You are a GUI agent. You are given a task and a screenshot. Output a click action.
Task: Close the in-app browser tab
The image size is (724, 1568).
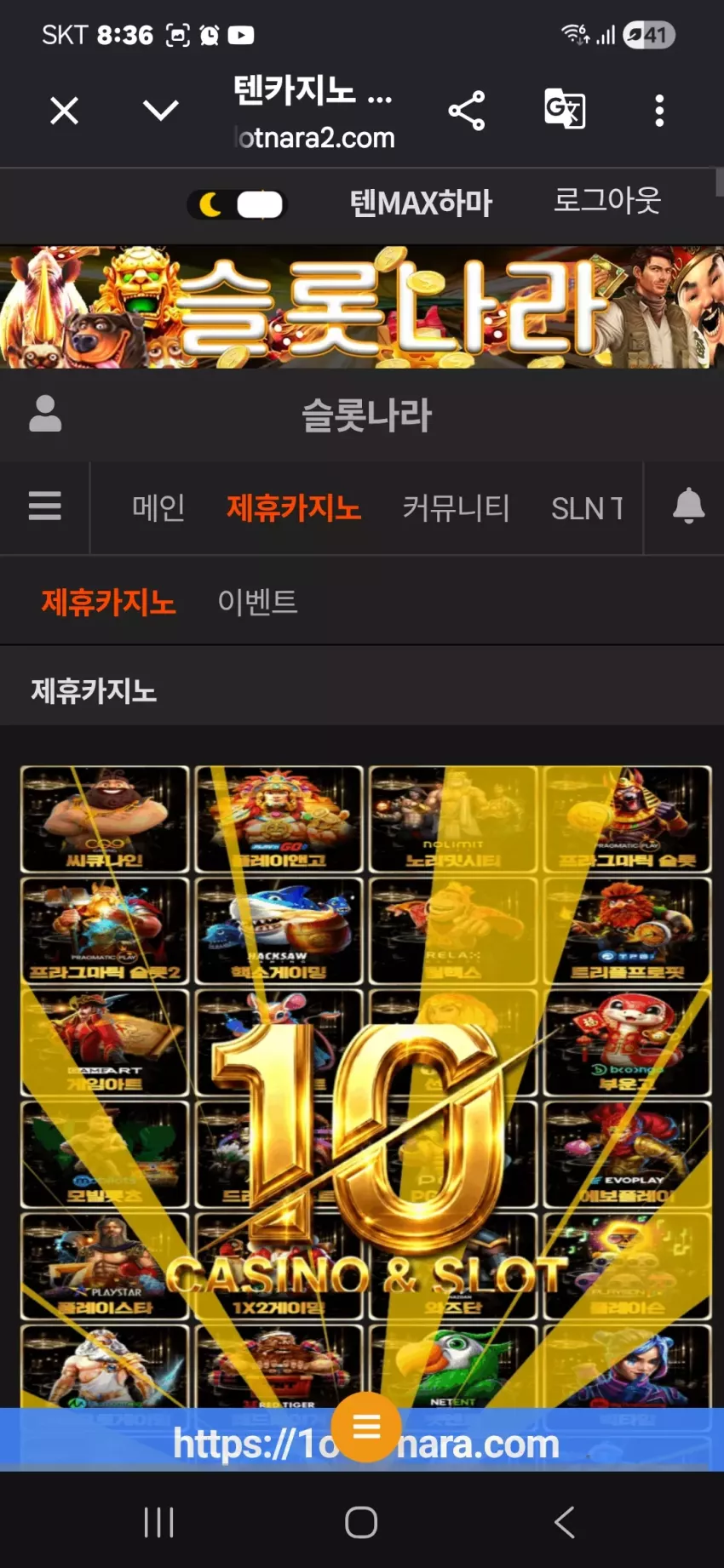pos(65,111)
